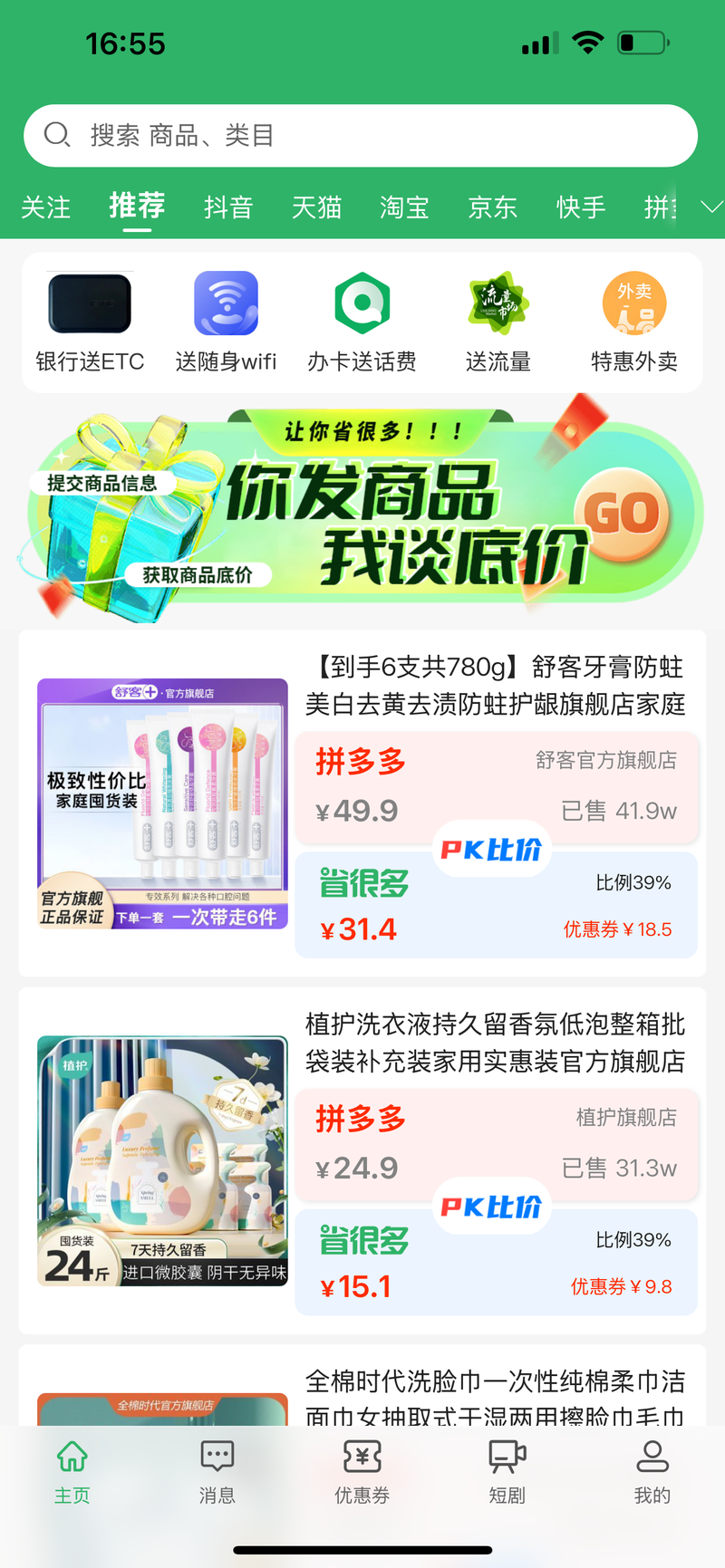Viewport: 725px width, 1568px height.
Task: Open the 银行送ETC shortcut
Action: click(90, 322)
